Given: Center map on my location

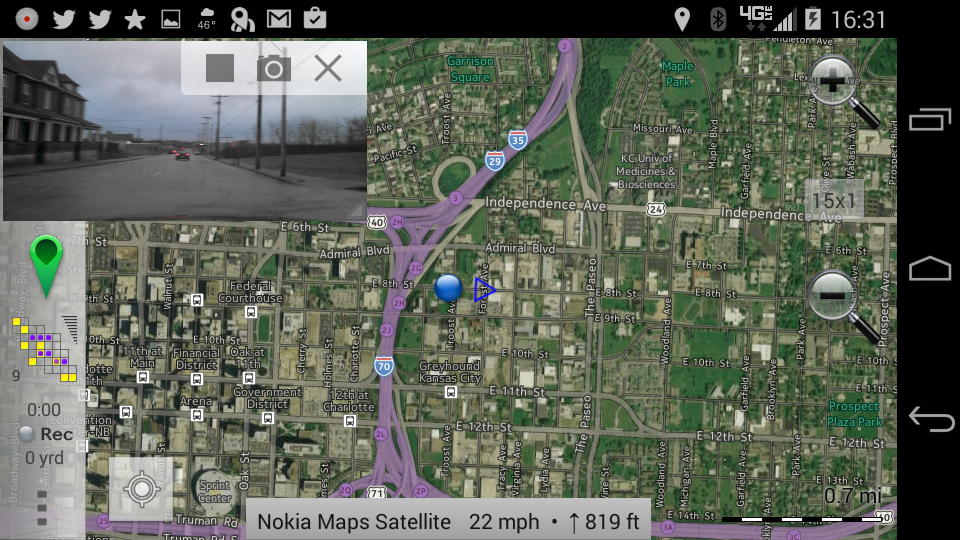Looking at the screenshot, I should click(x=142, y=489).
